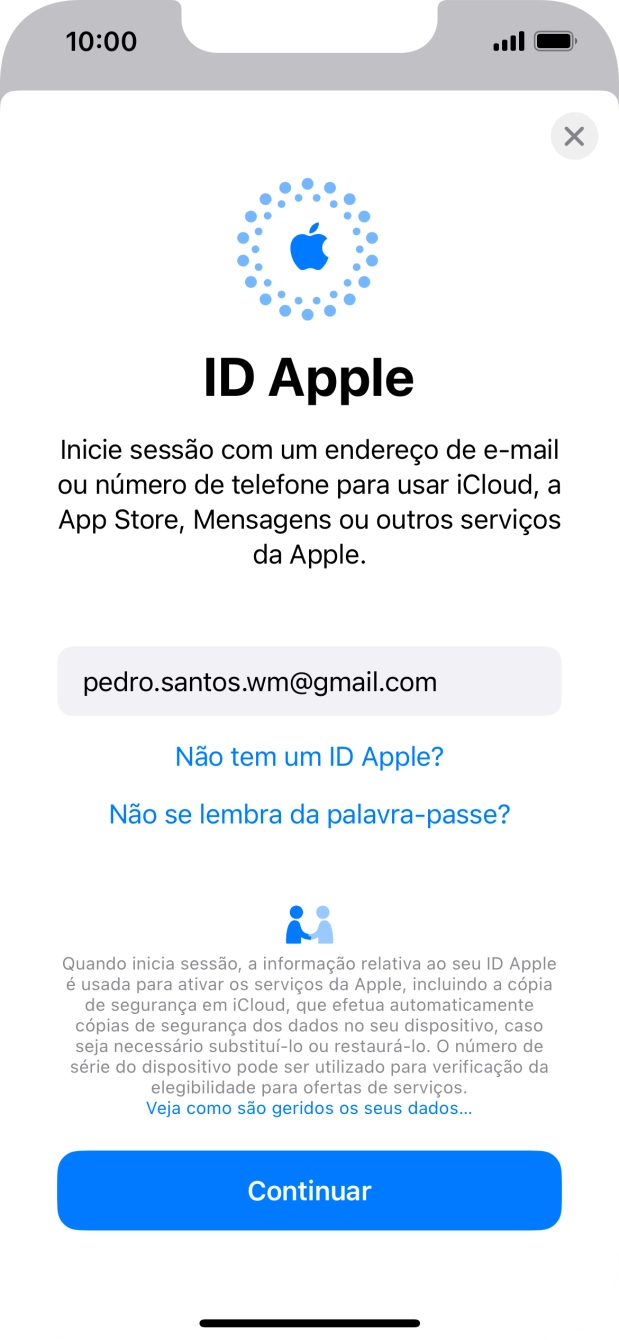Open the "Não tem um ID Apple?" link
The width and height of the screenshot is (619, 1340).
click(x=309, y=756)
